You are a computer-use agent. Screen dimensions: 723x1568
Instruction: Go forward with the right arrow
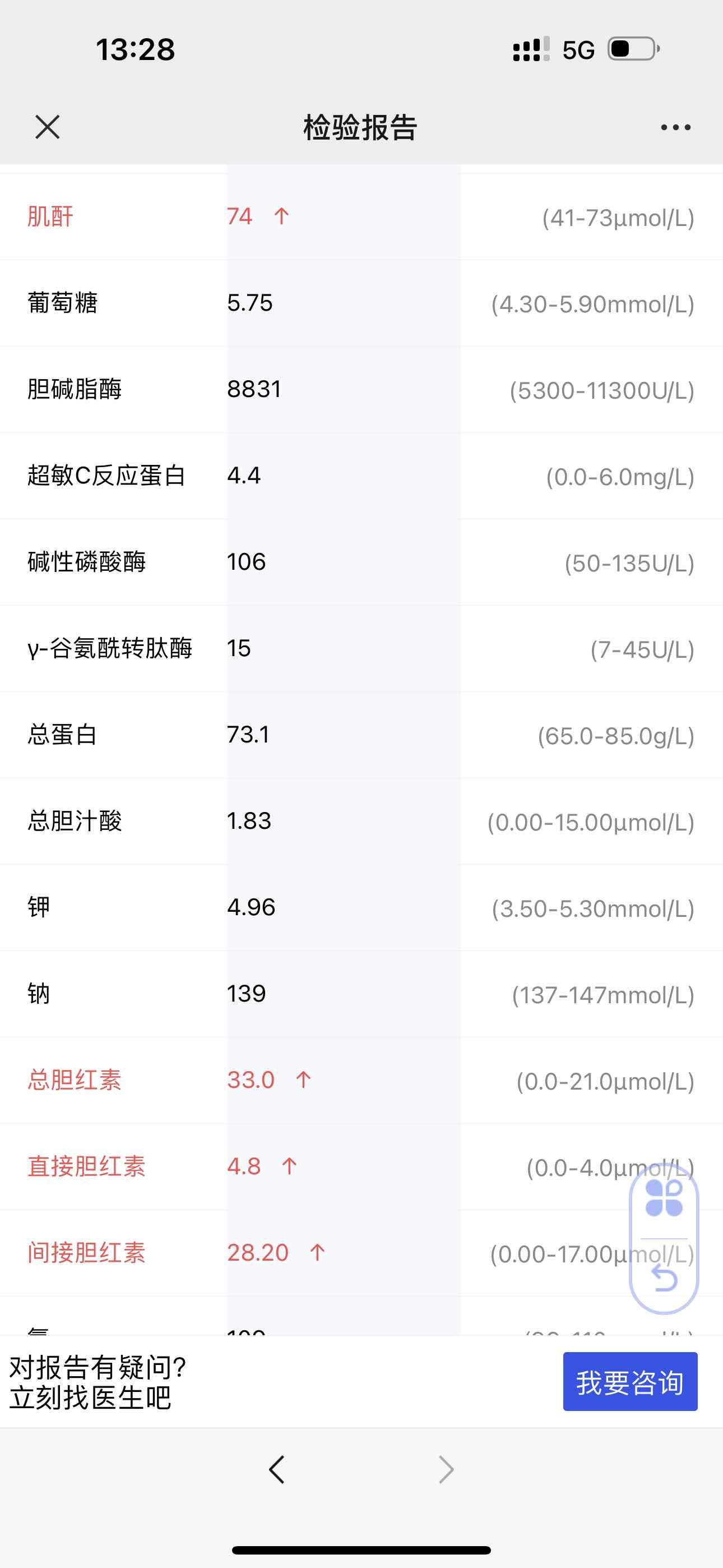point(446,1469)
